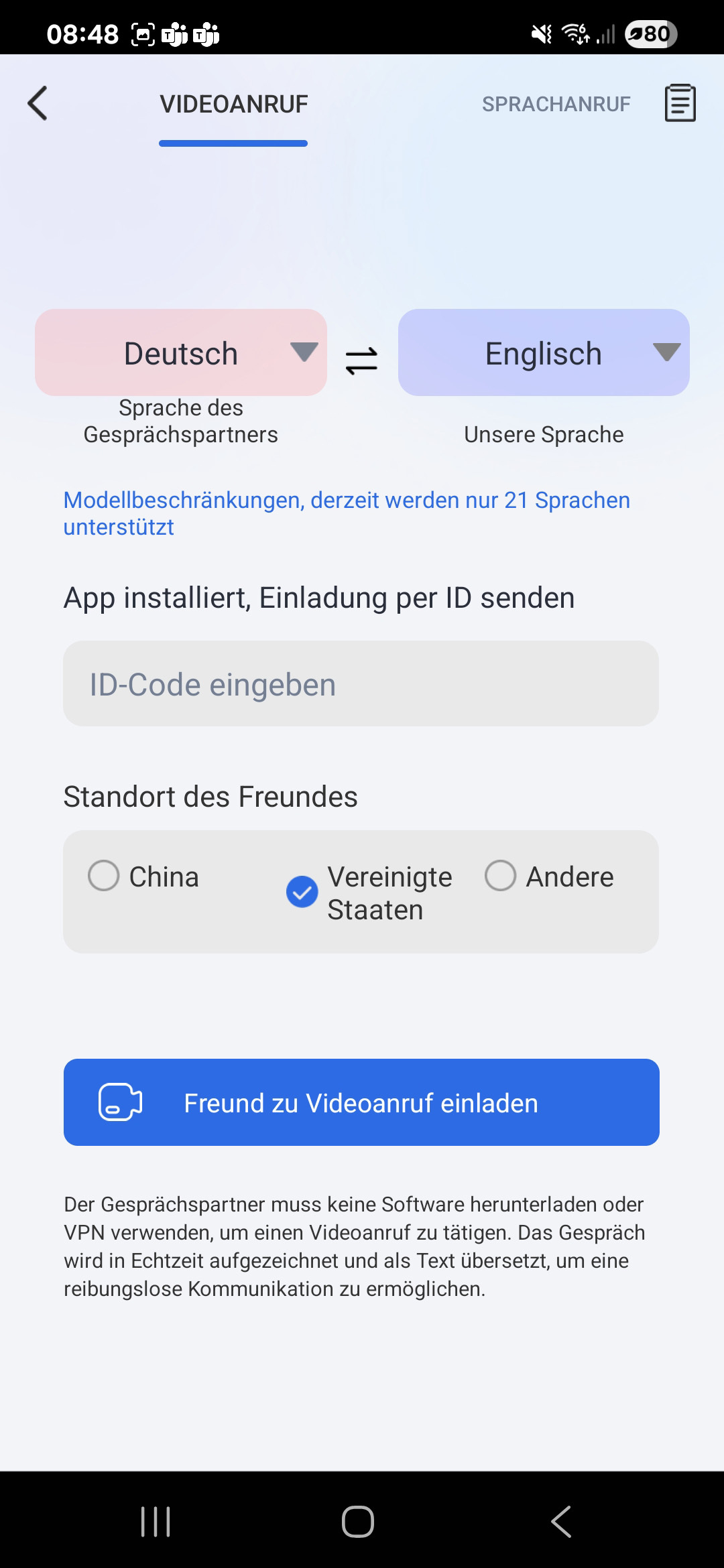
Task: Go back using the top-left arrow
Action: click(x=38, y=103)
